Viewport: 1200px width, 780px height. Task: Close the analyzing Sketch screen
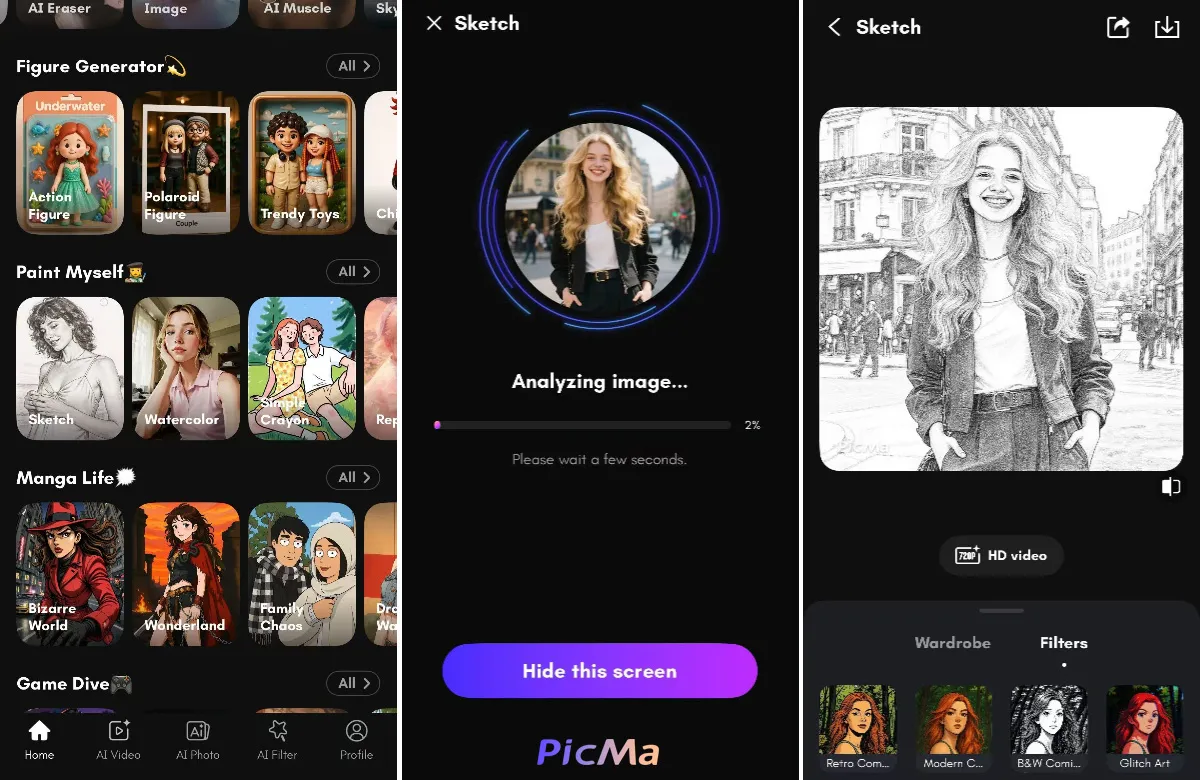[x=434, y=23]
